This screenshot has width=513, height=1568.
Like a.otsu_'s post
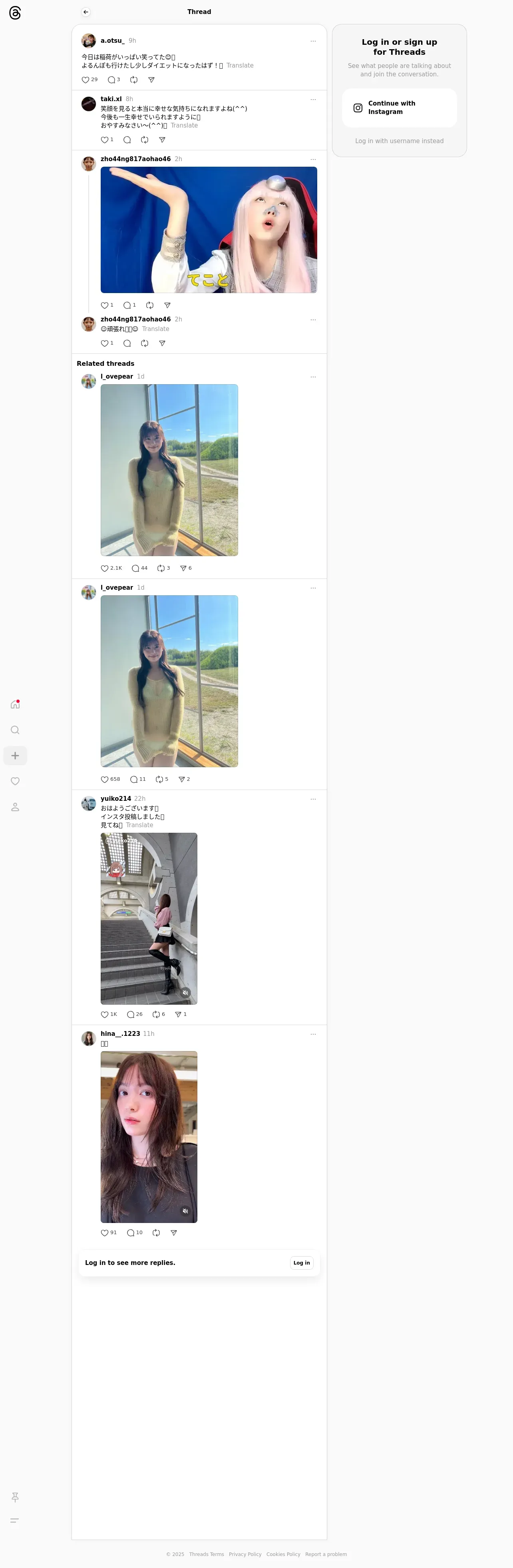pos(86,80)
